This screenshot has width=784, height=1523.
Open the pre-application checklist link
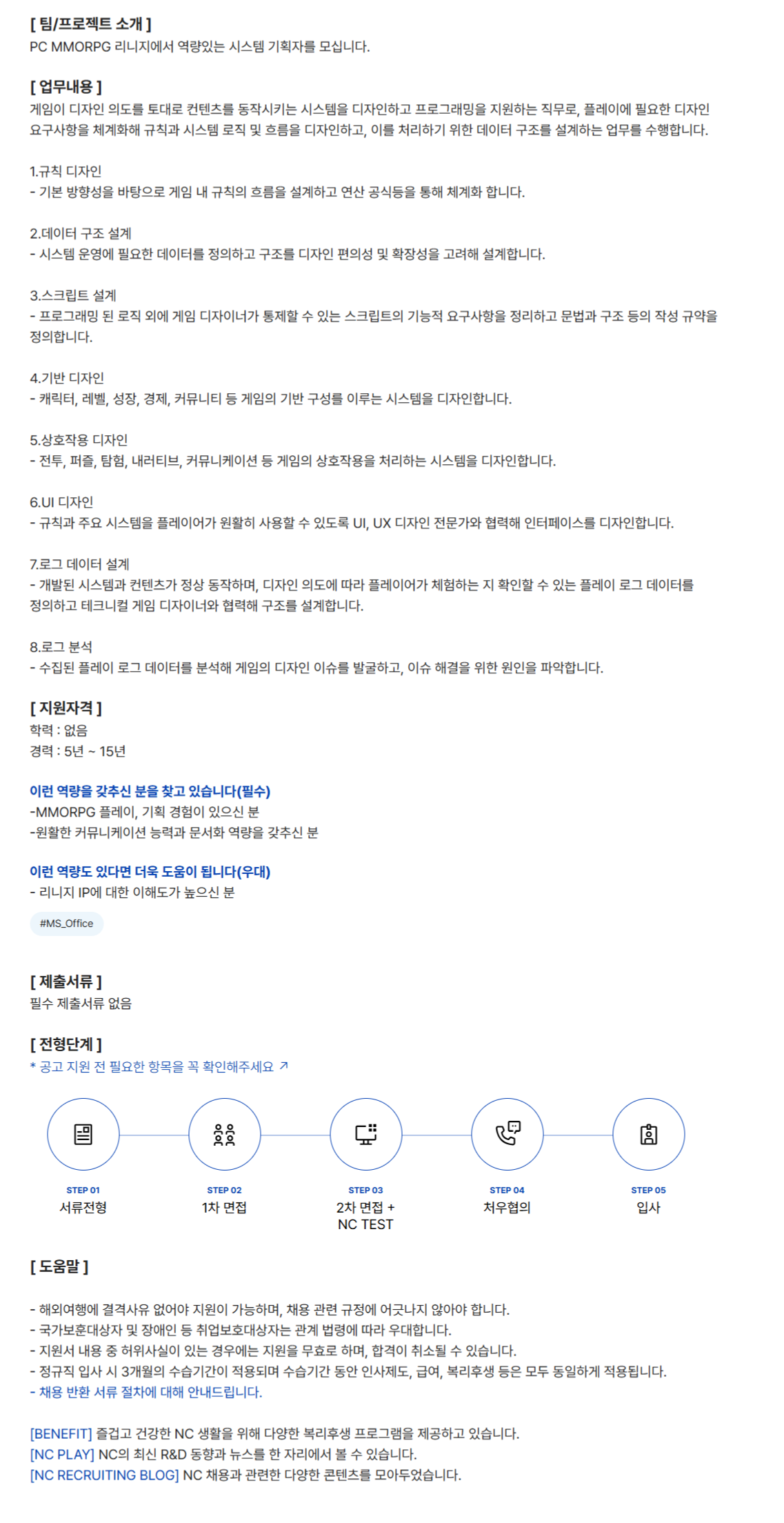coord(159,1066)
